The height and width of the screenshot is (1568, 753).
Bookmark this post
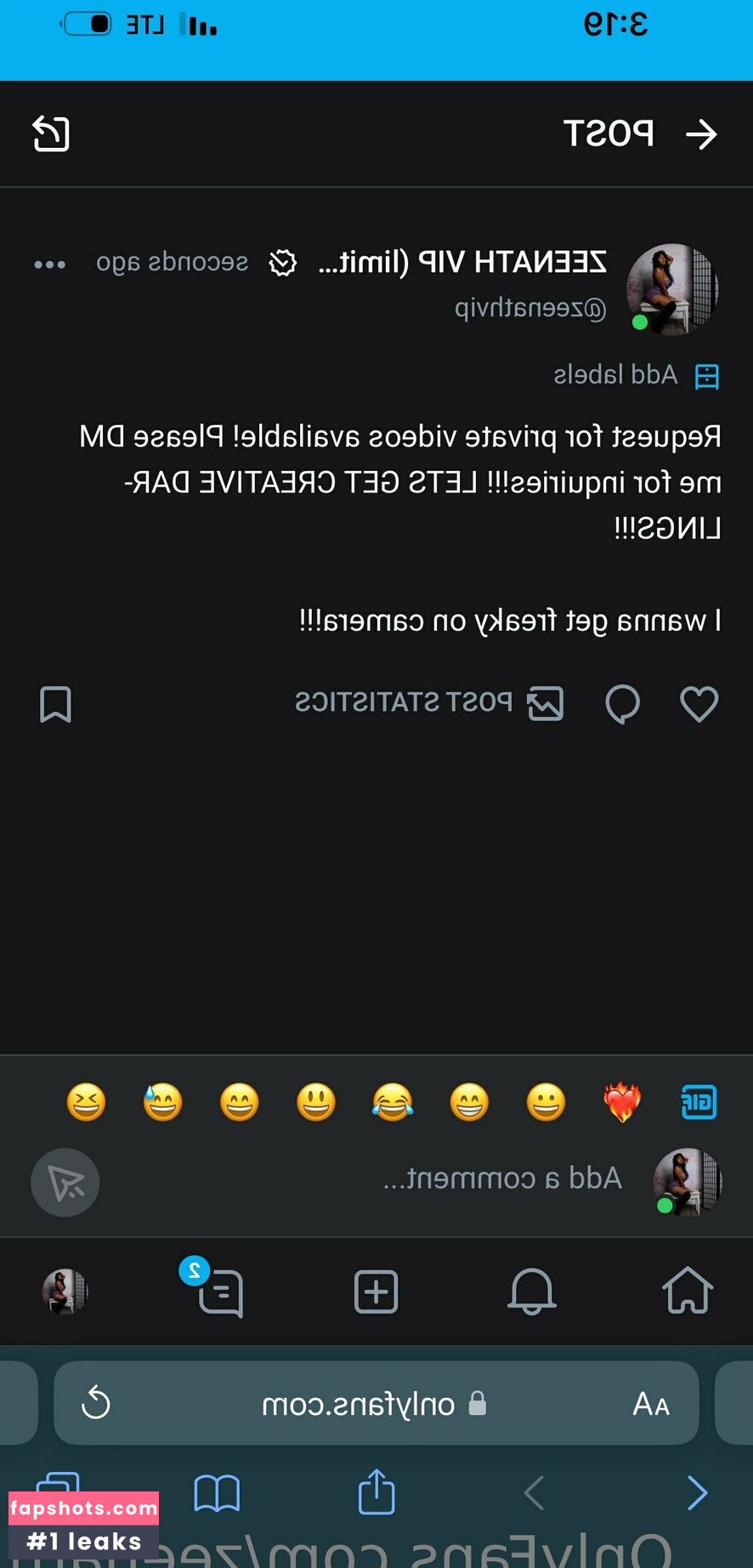coord(55,704)
